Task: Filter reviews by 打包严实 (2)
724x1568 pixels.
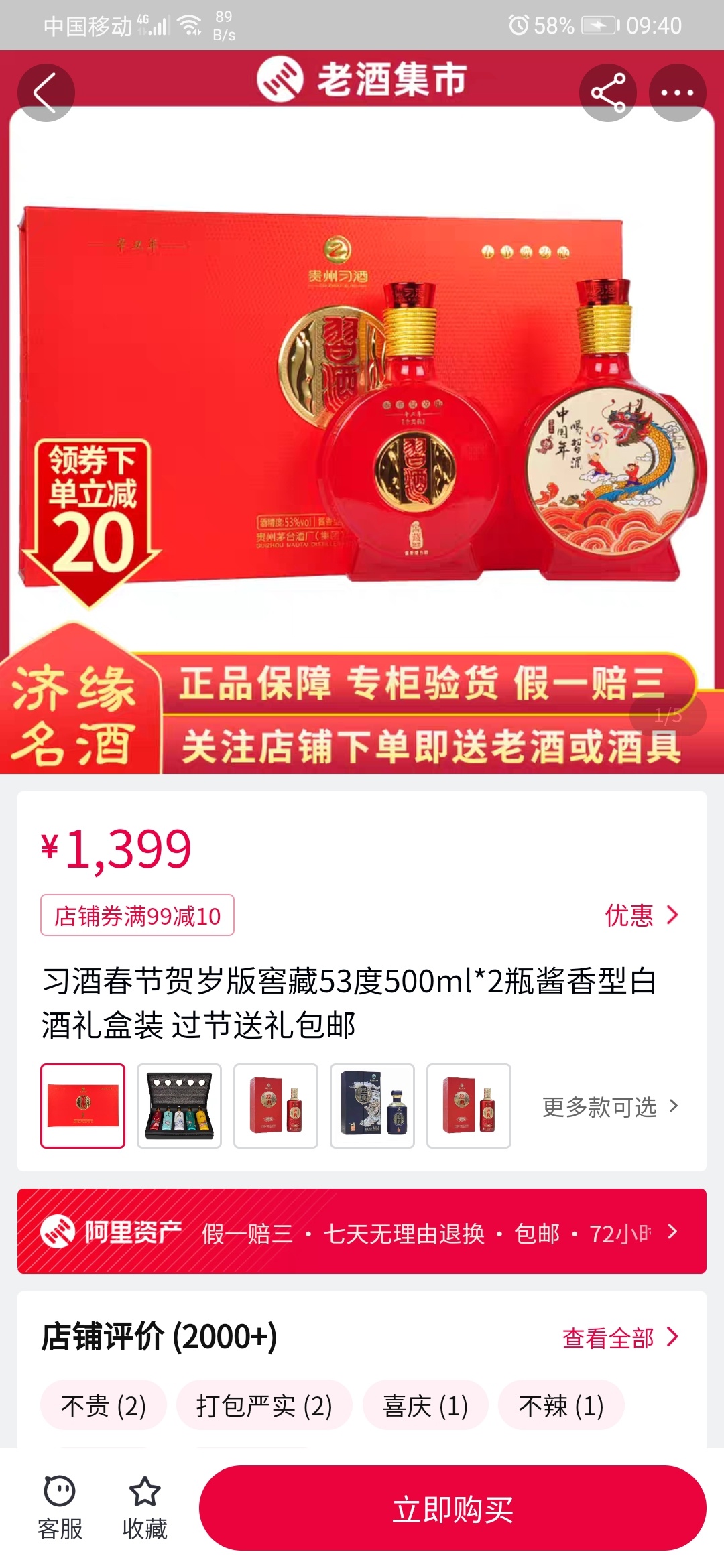Action: click(264, 1405)
